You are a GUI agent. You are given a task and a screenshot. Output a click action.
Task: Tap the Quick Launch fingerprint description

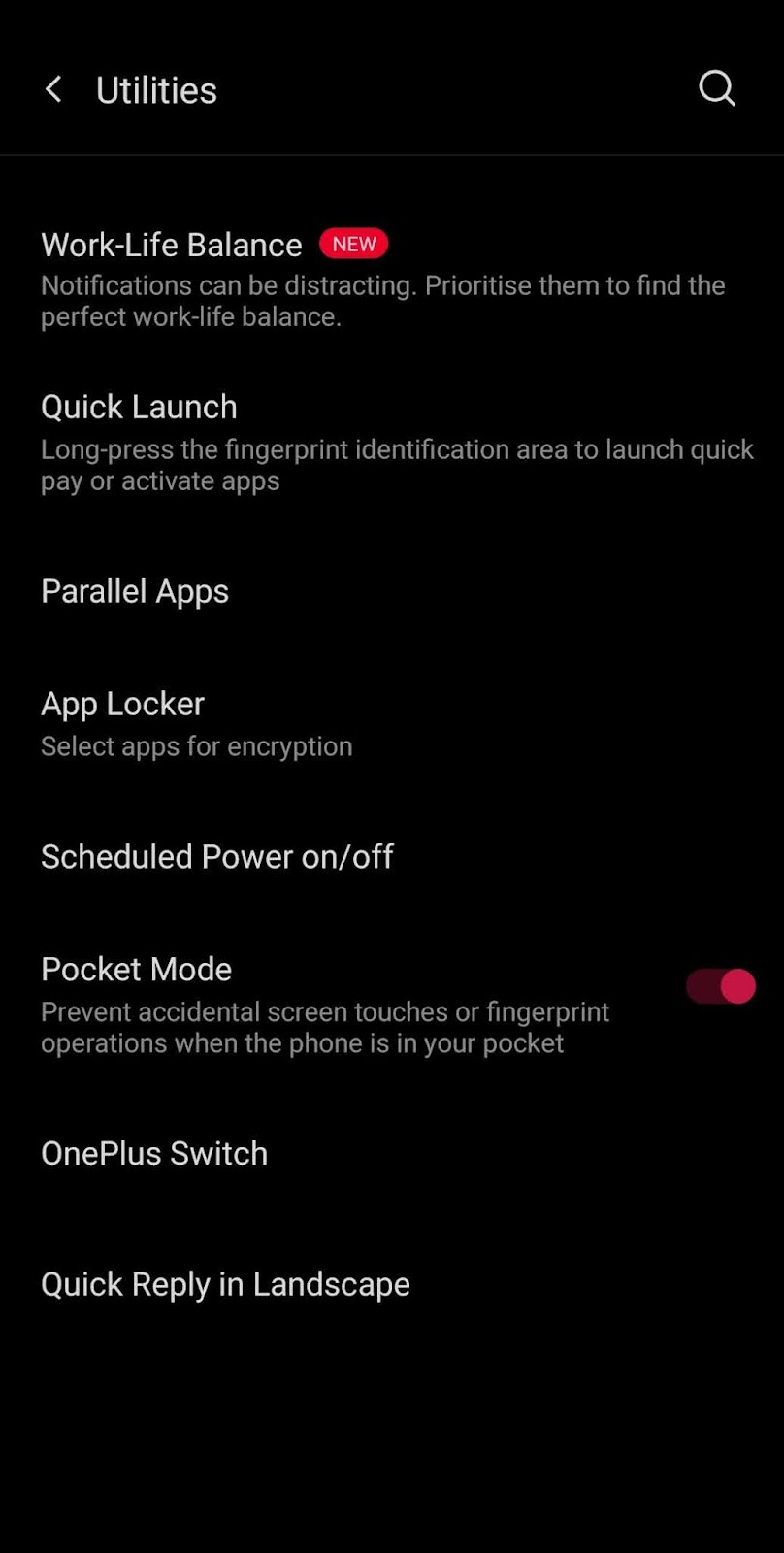click(397, 465)
